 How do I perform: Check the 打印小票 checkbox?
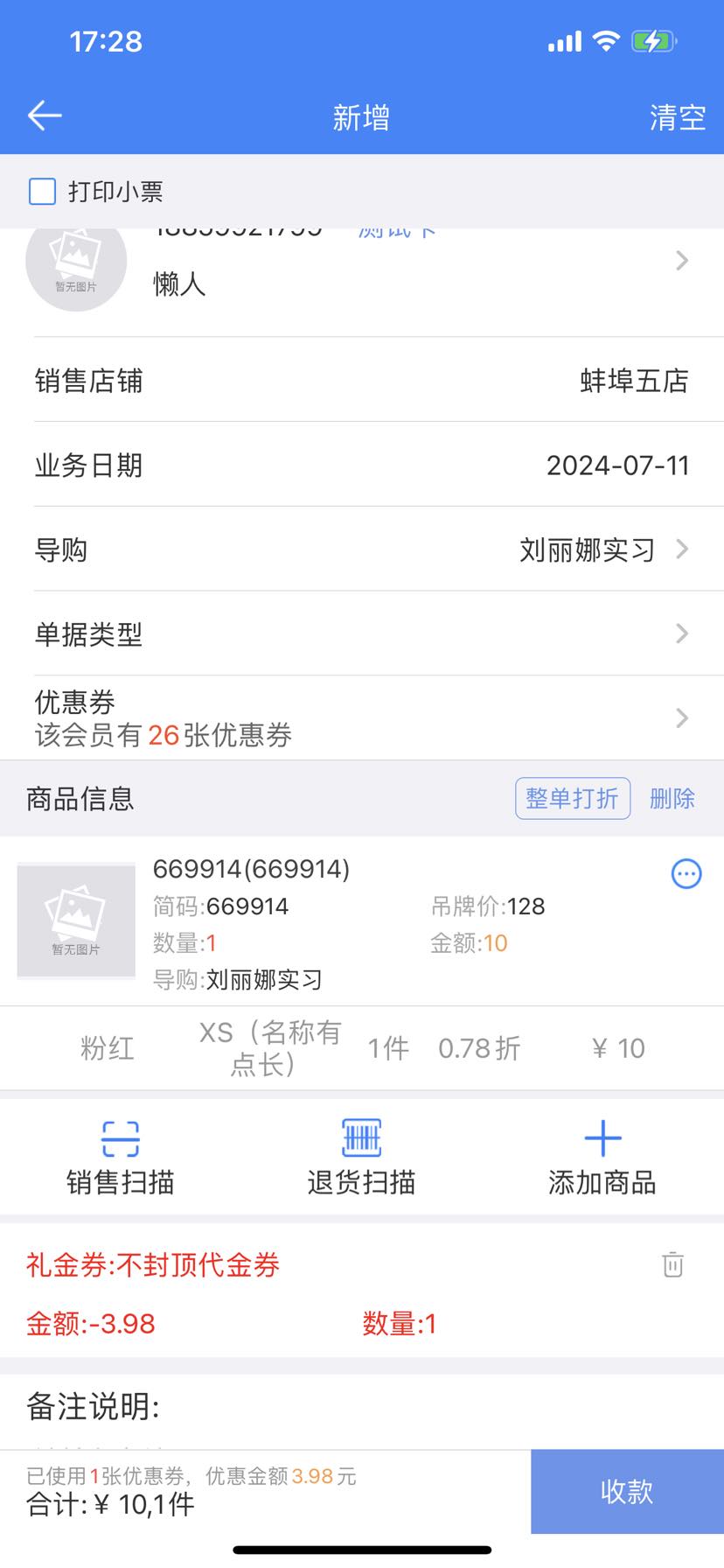click(x=43, y=192)
